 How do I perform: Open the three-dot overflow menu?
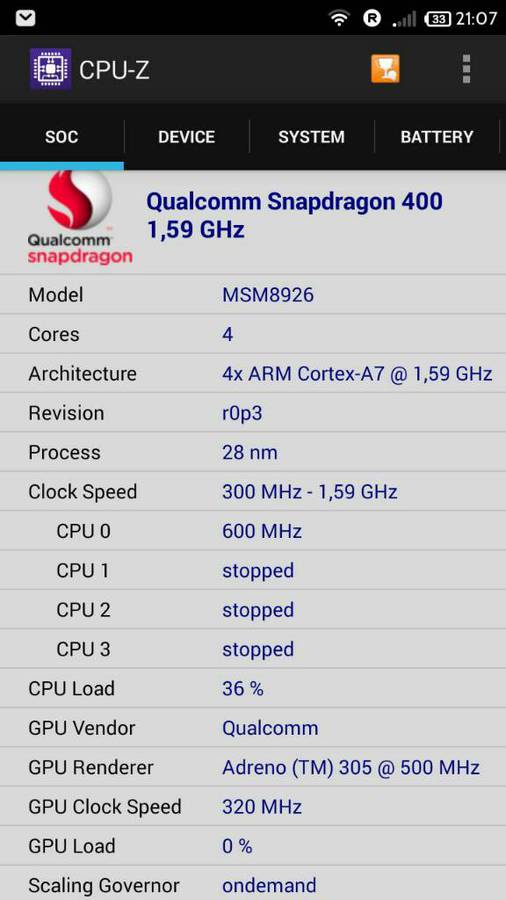click(466, 69)
